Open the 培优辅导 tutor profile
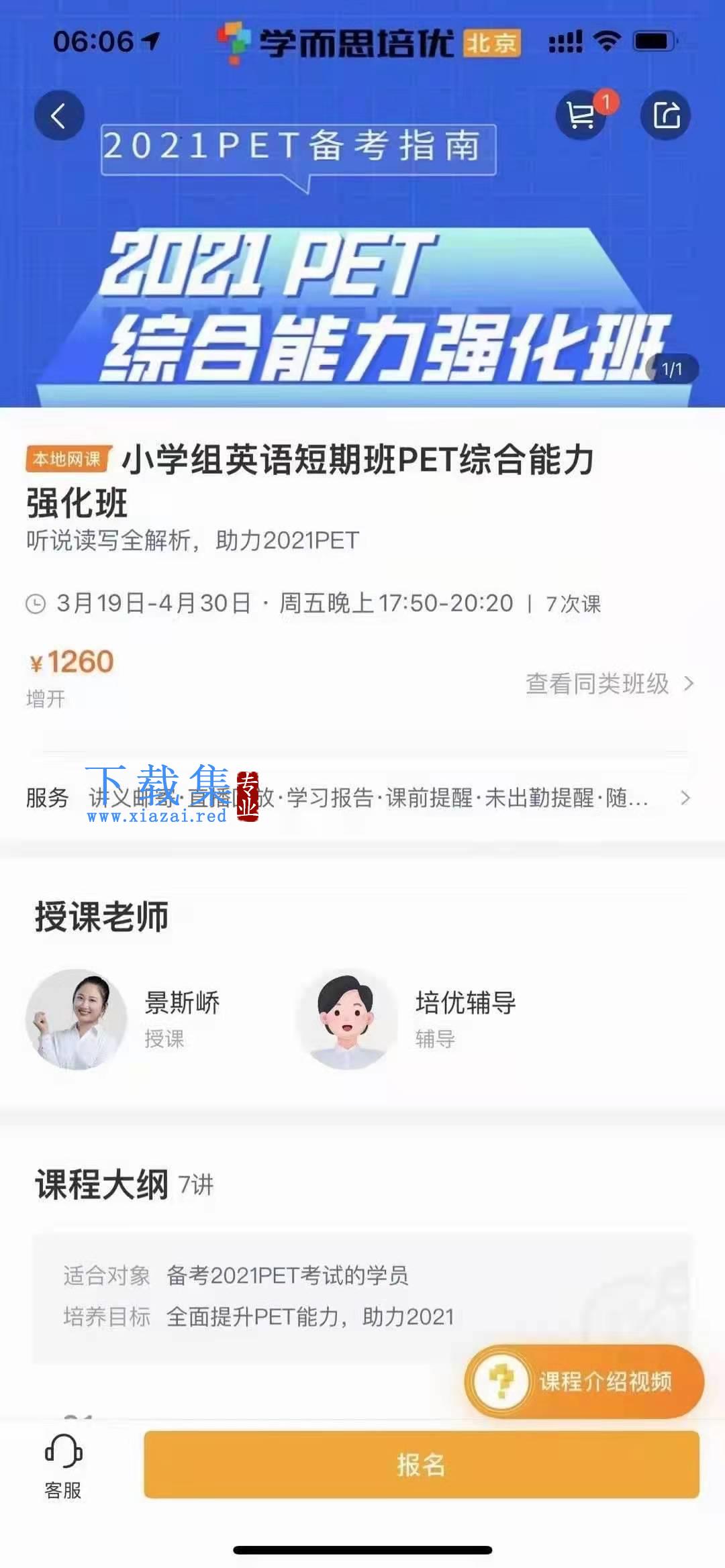The width and height of the screenshot is (725, 1568). pyautogui.click(x=407, y=1019)
